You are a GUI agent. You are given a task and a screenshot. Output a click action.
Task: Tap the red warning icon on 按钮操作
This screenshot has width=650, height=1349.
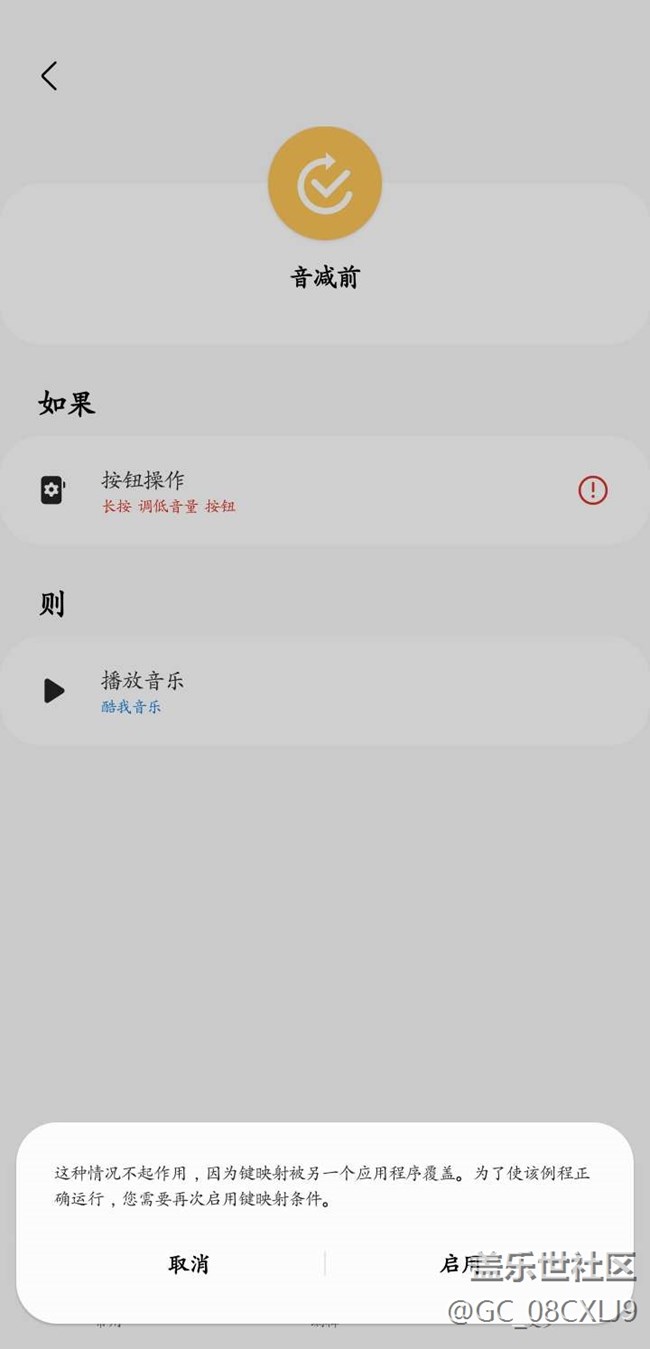tap(592, 490)
